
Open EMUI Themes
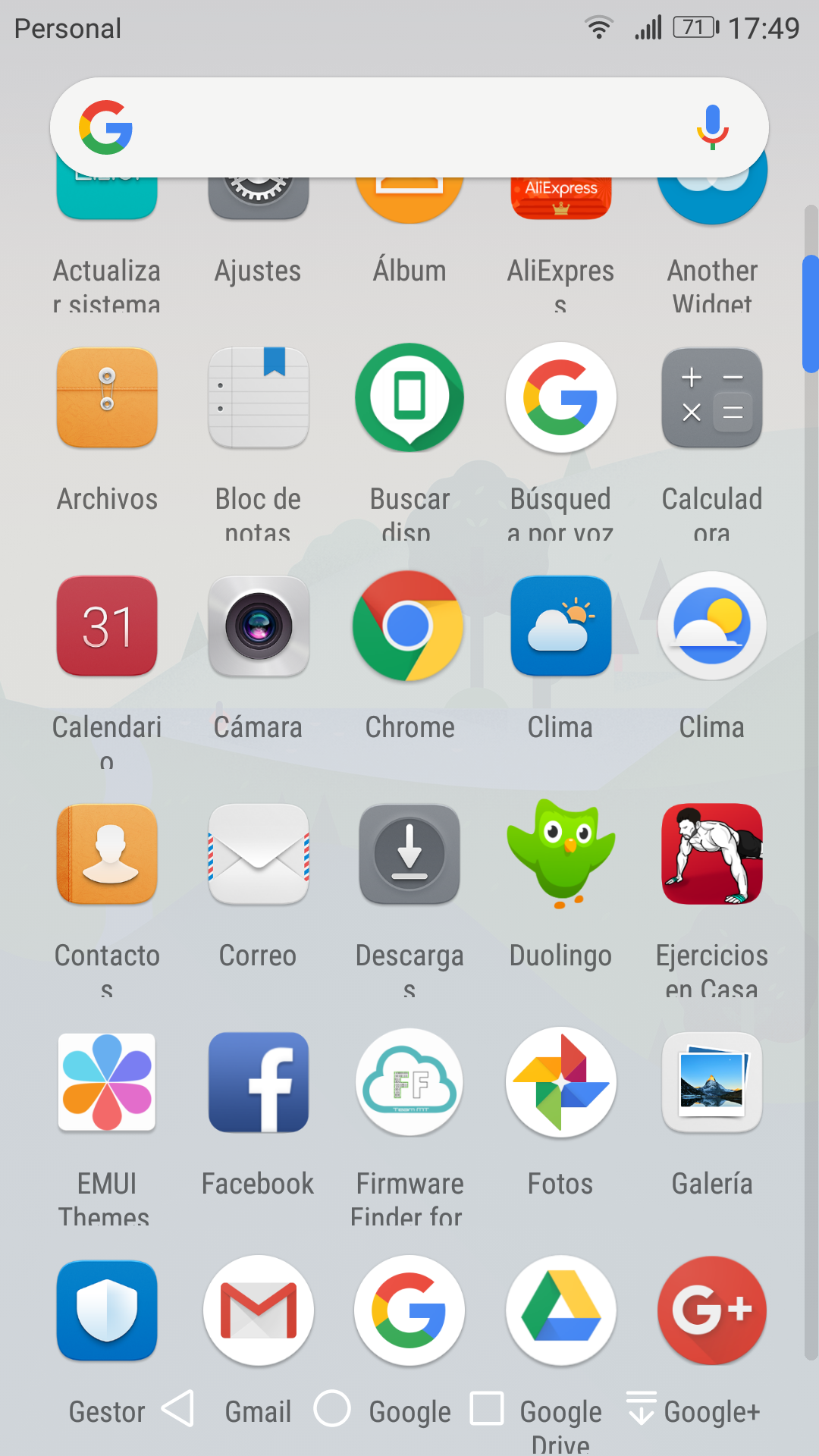pyautogui.click(x=106, y=1082)
